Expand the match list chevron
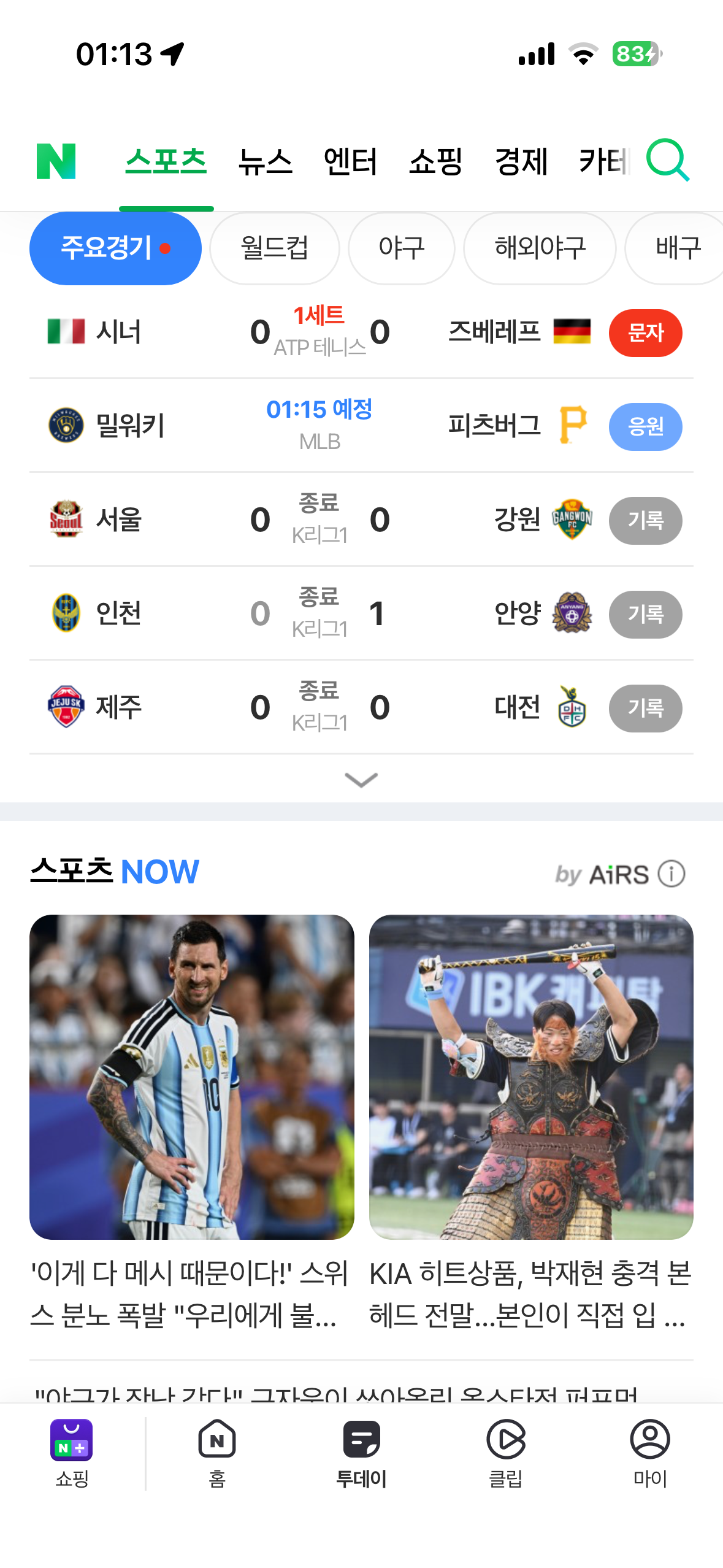The width and height of the screenshot is (723, 1568). (x=361, y=780)
